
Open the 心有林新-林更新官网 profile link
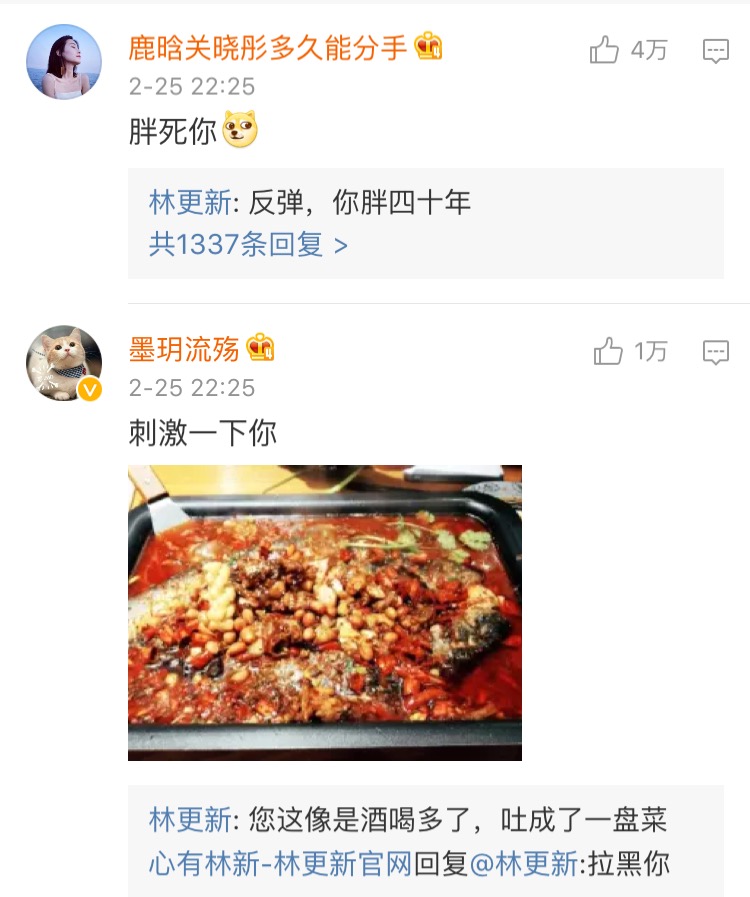(x=280, y=862)
